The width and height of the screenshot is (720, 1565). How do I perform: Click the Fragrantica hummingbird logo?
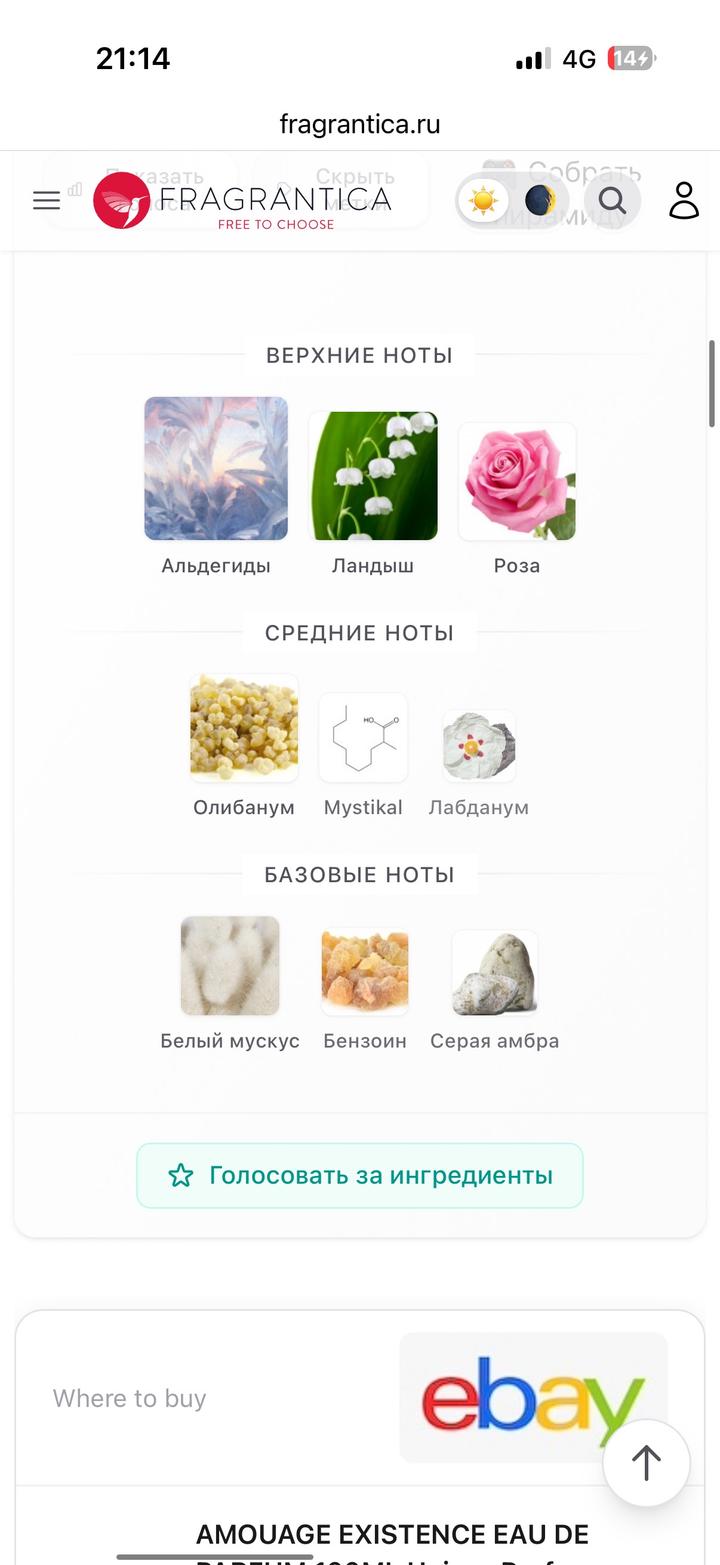pyautogui.click(x=120, y=199)
